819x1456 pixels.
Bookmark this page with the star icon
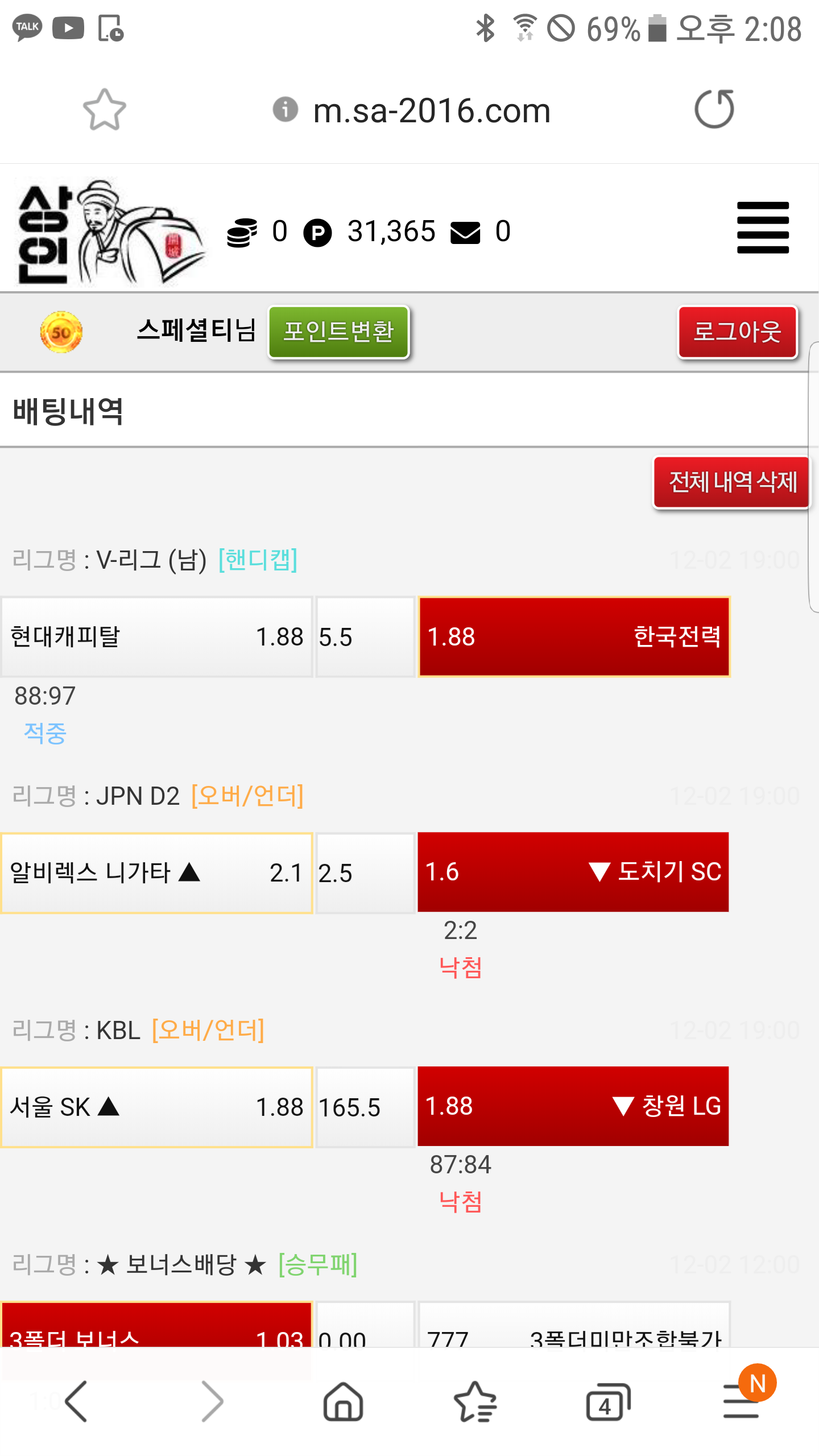104,109
